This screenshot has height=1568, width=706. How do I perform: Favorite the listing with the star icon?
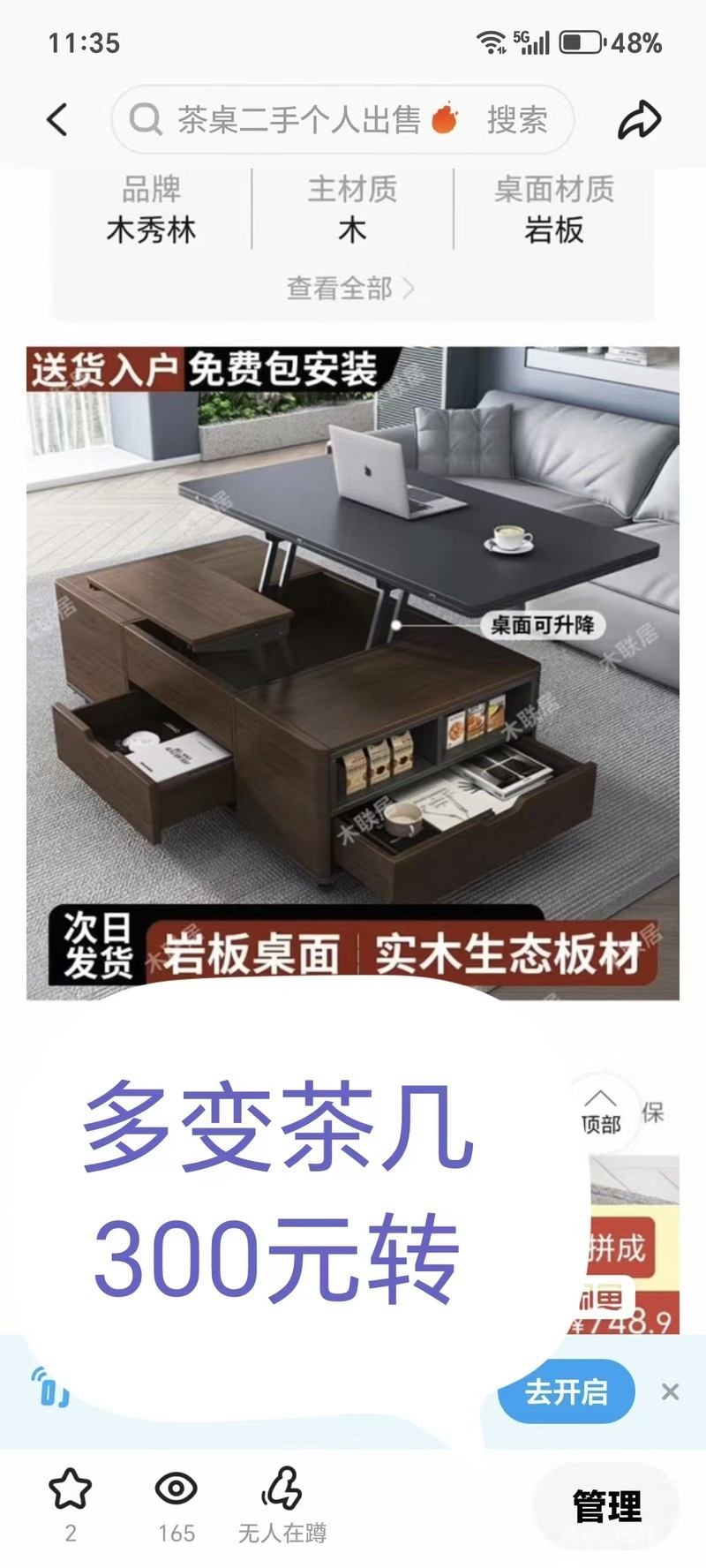(x=70, y=1490)
